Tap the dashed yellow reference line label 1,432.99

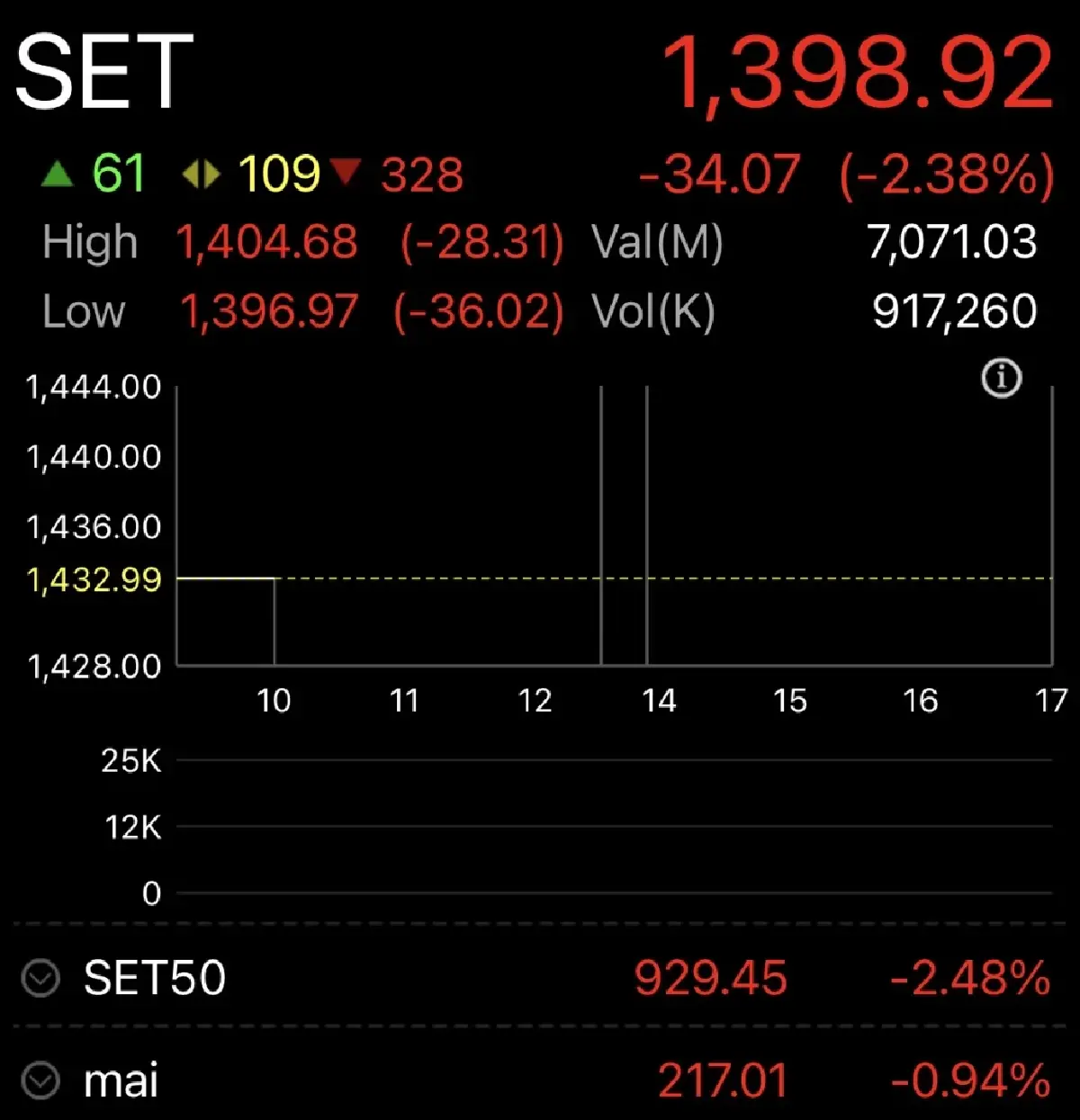coord(94,578)
